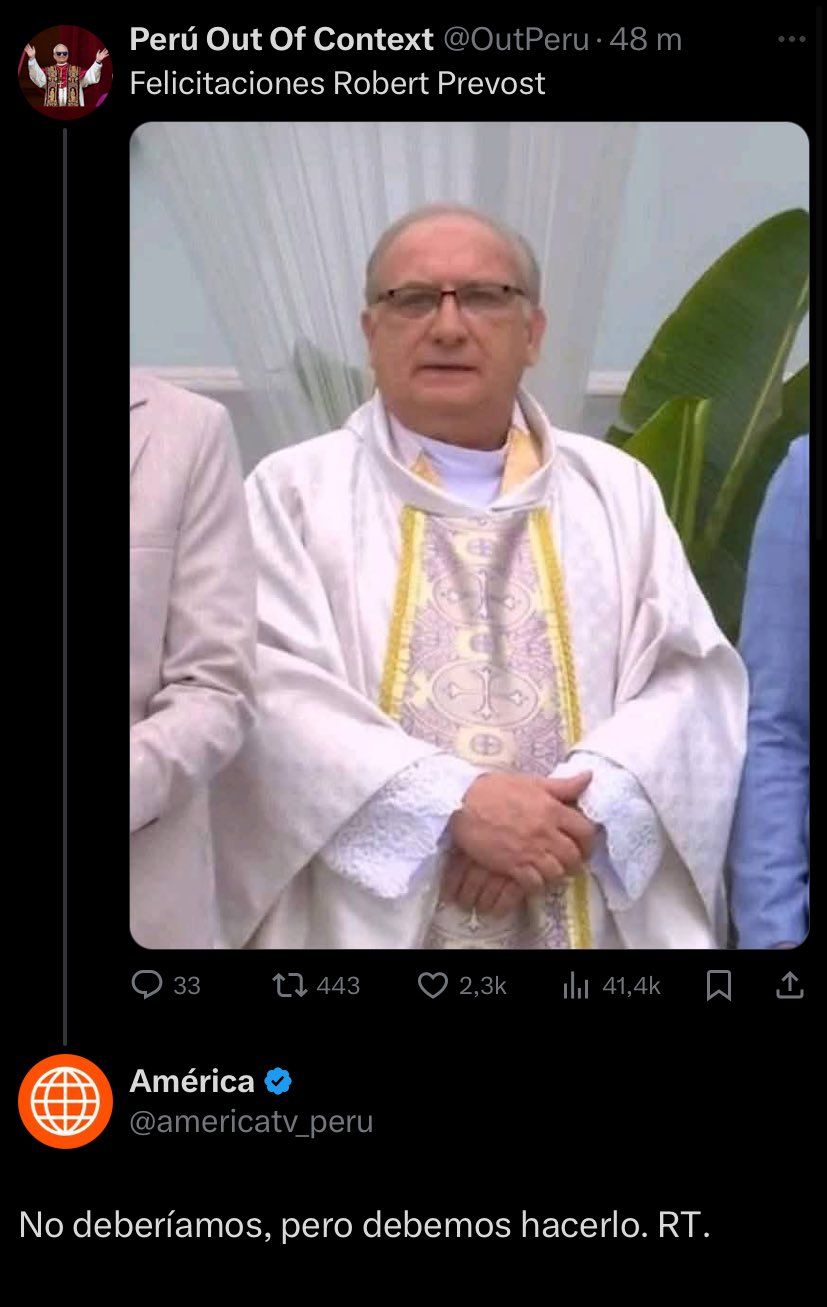Open the overflow menu on OutPeru's post
Image resolution: width=827 pixels, height=1307 pixels.
[x=791, y=40]
